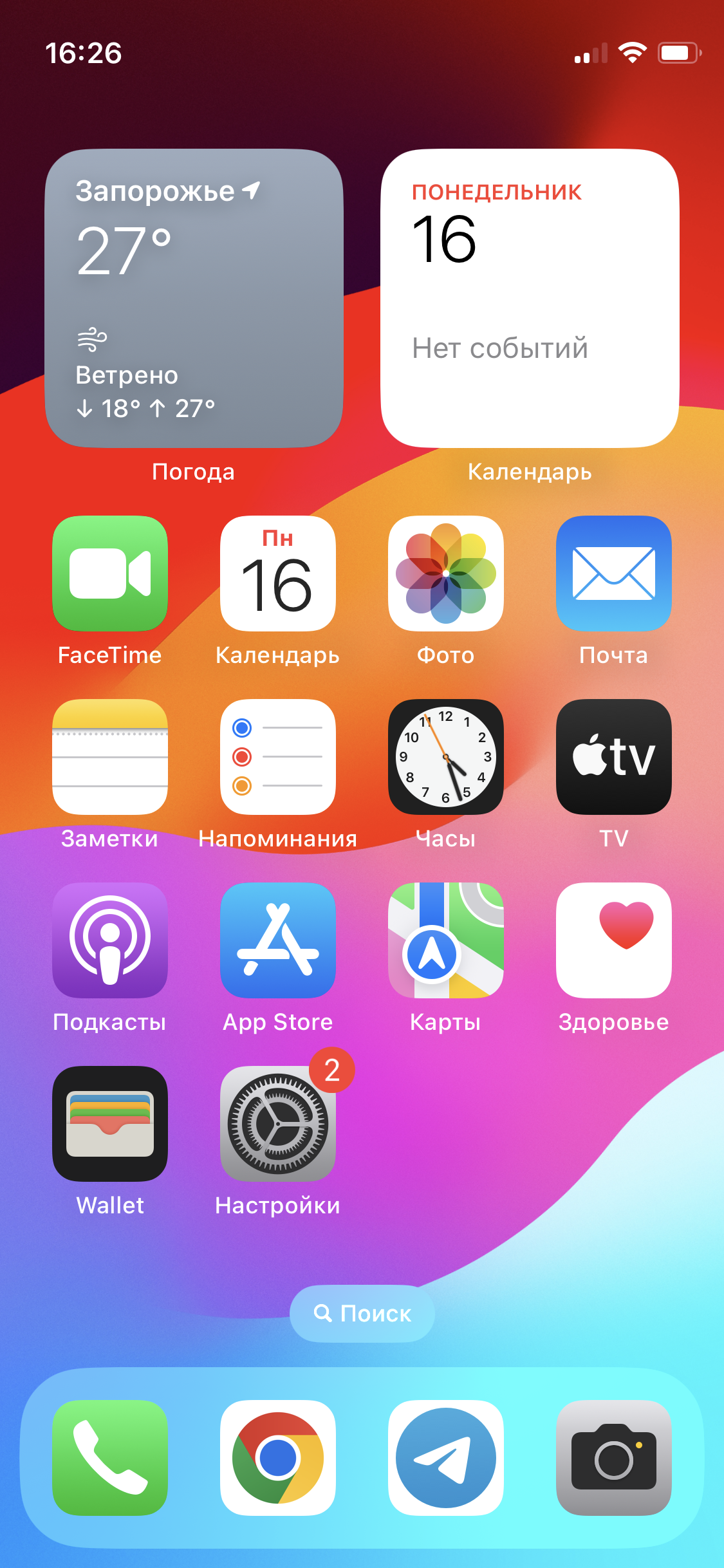Viewport: 724px width, 1568px height.
Task: Open the Часы clock app
Action: coord(446,756)
